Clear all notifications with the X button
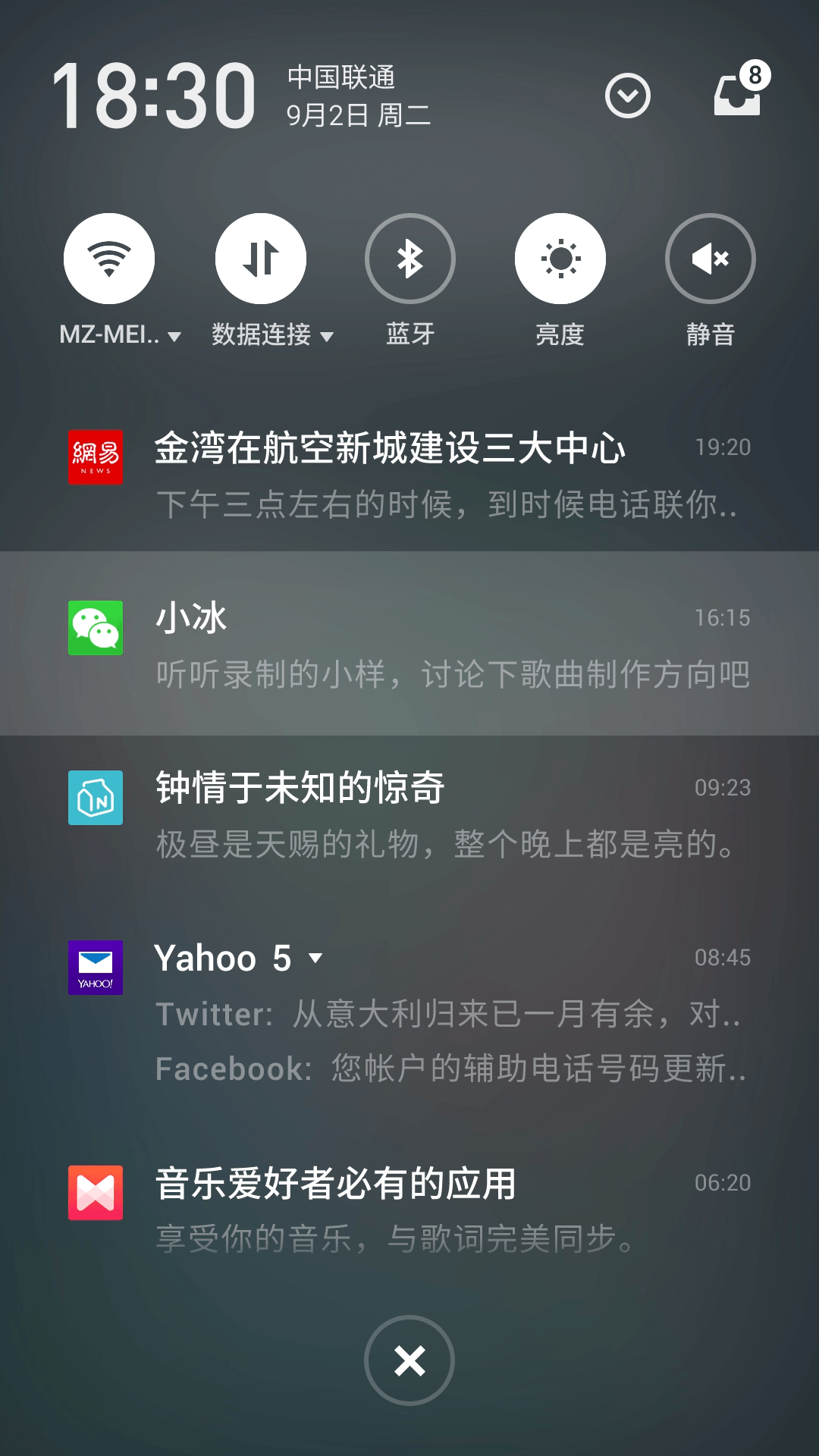The image size is (819, 1456). tap(409, 1360)
